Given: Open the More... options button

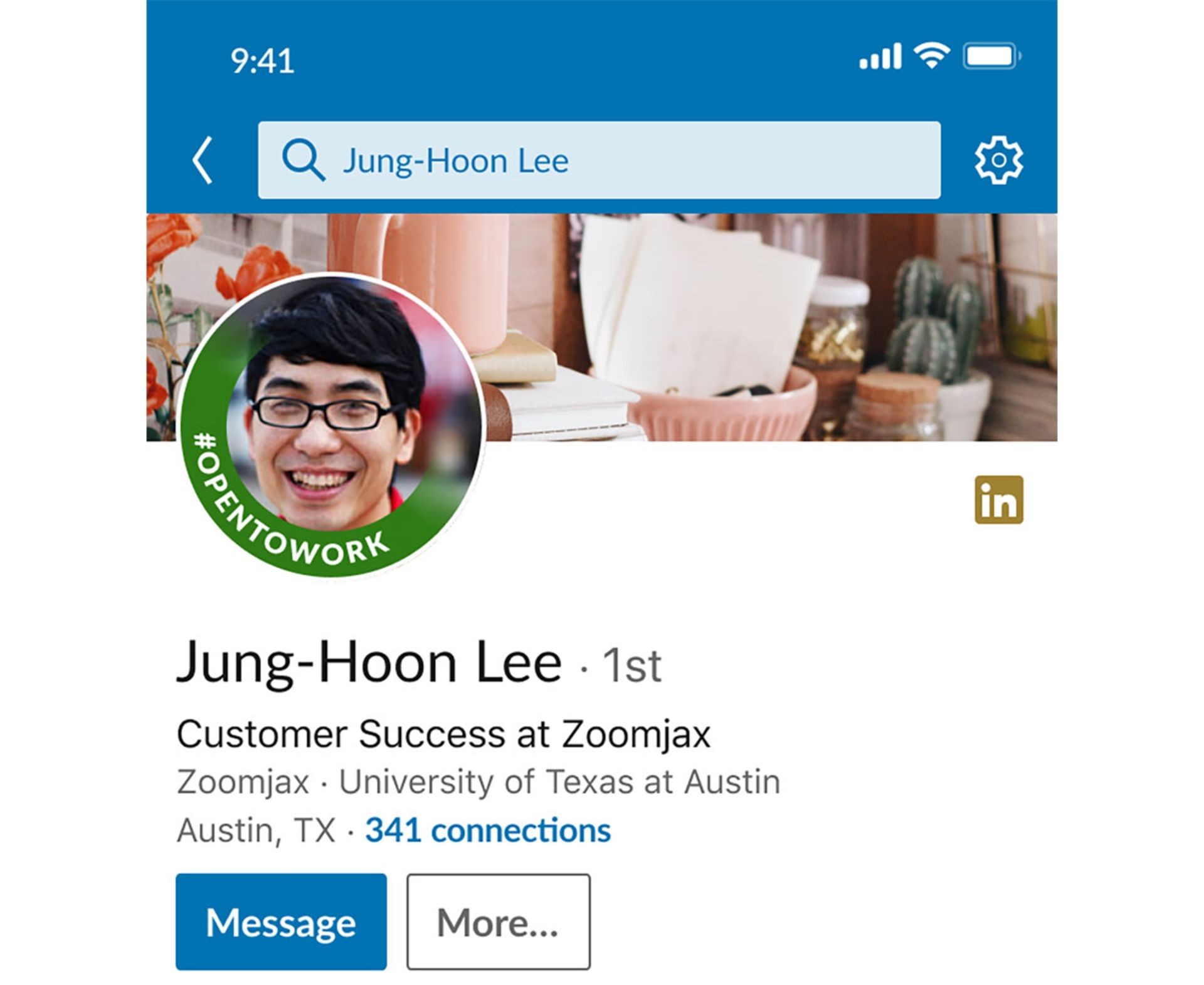Looking at the screenshot, I should click(498, 922).
